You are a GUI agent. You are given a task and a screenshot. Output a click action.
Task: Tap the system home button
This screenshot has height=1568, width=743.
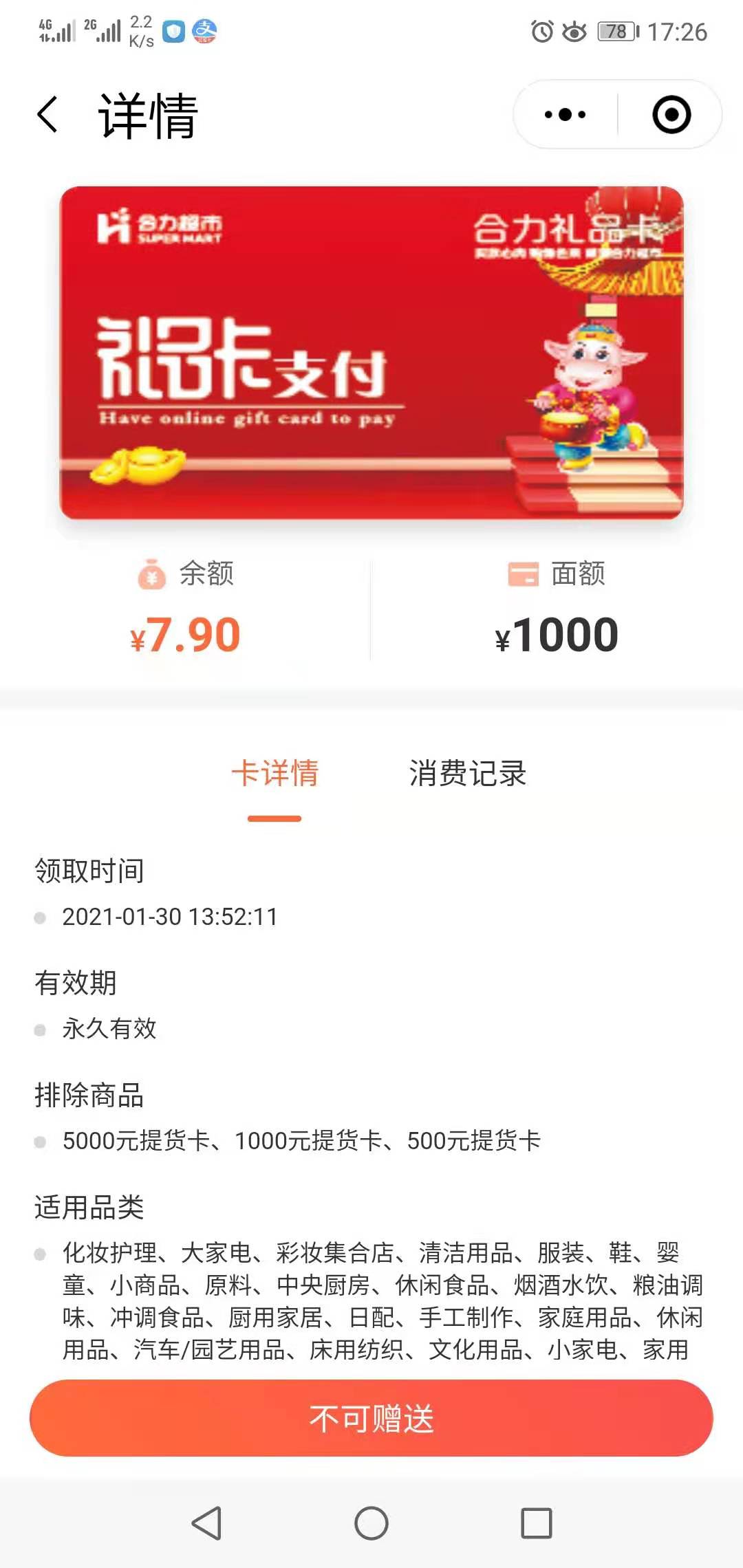coord(371,1523)
